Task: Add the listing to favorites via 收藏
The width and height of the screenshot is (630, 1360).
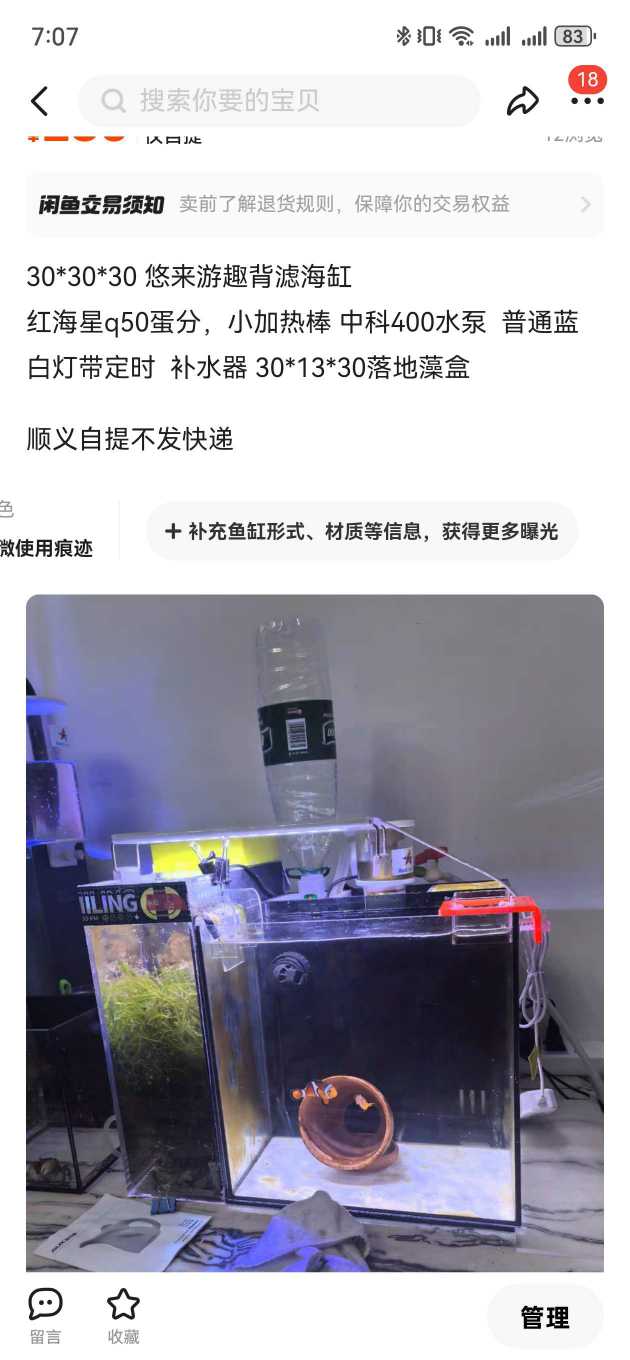Action: coord(123,1315)
